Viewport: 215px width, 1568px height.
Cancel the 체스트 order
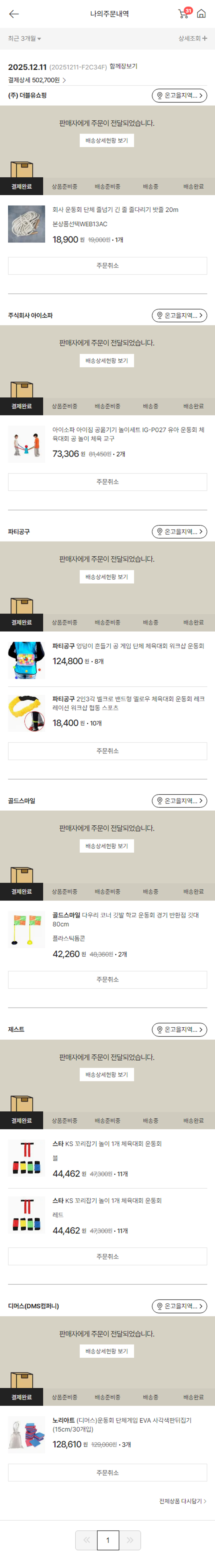point(107,1240)
